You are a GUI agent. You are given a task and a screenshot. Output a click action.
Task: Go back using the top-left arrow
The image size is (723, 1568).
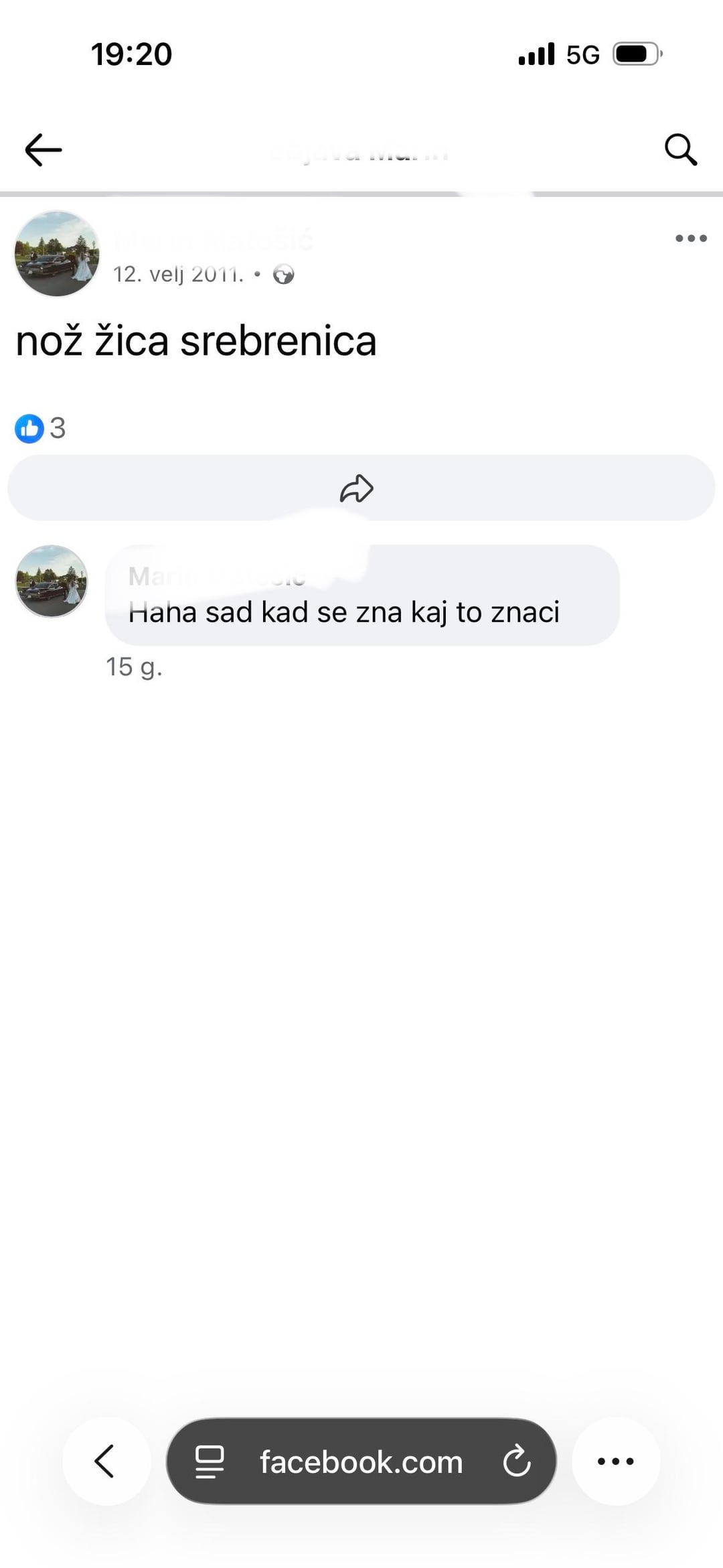tap(44, 149)
